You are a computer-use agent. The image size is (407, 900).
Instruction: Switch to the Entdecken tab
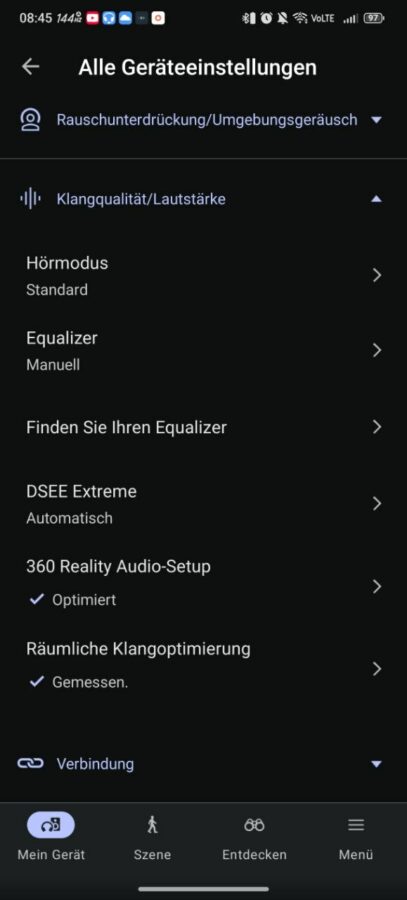point(254,836)
